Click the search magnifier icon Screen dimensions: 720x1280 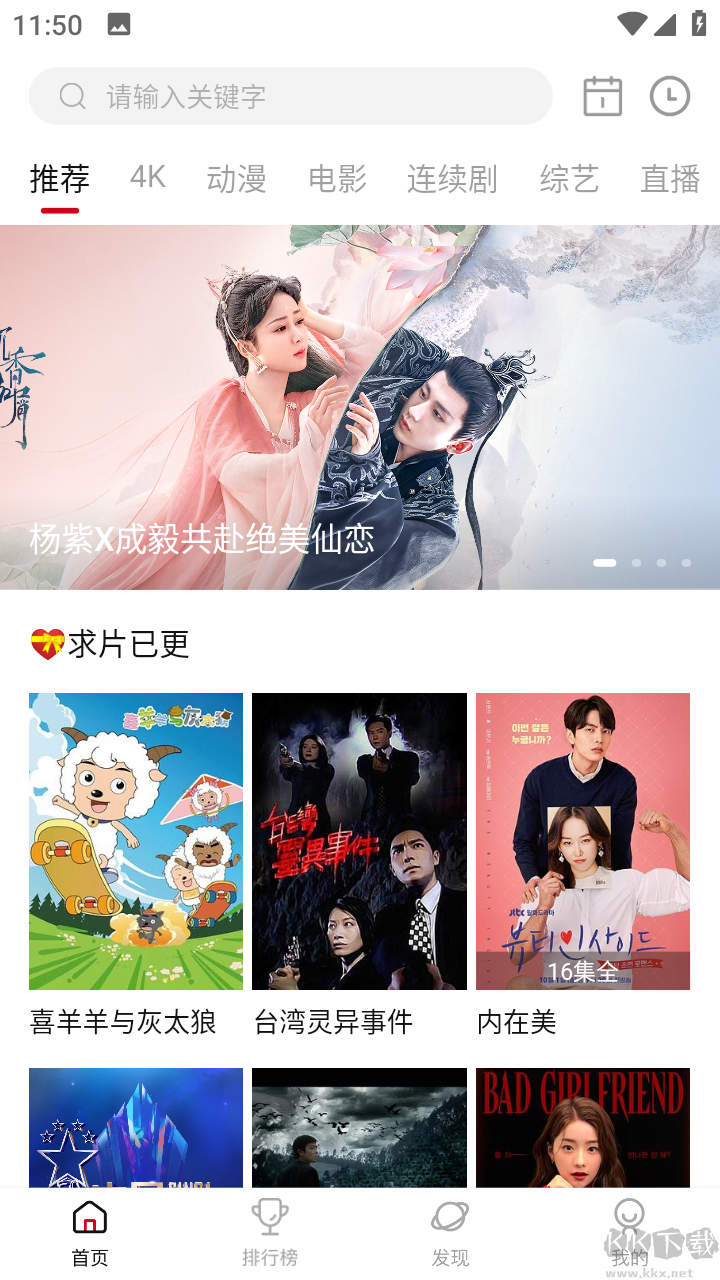[72, 96]
